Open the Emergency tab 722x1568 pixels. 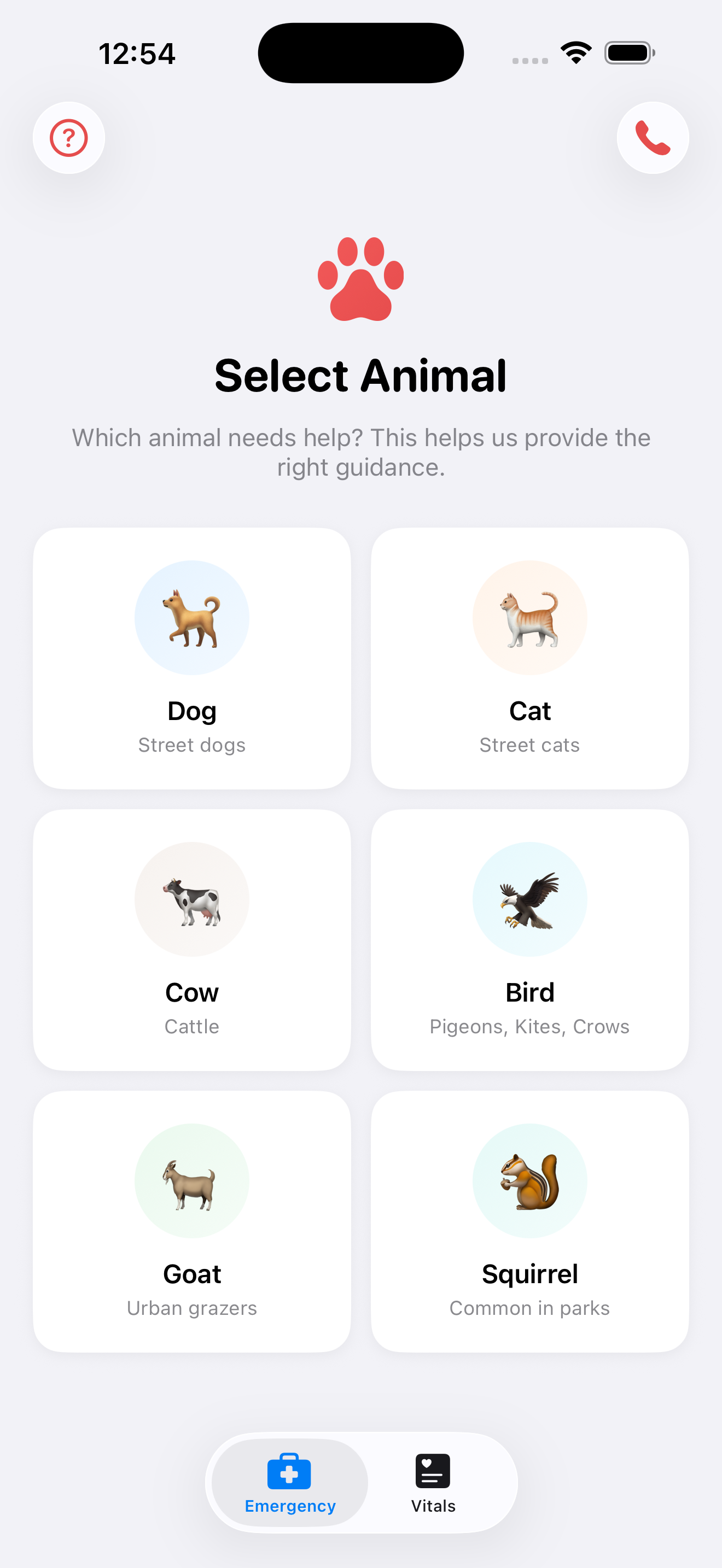point(290,1483)
